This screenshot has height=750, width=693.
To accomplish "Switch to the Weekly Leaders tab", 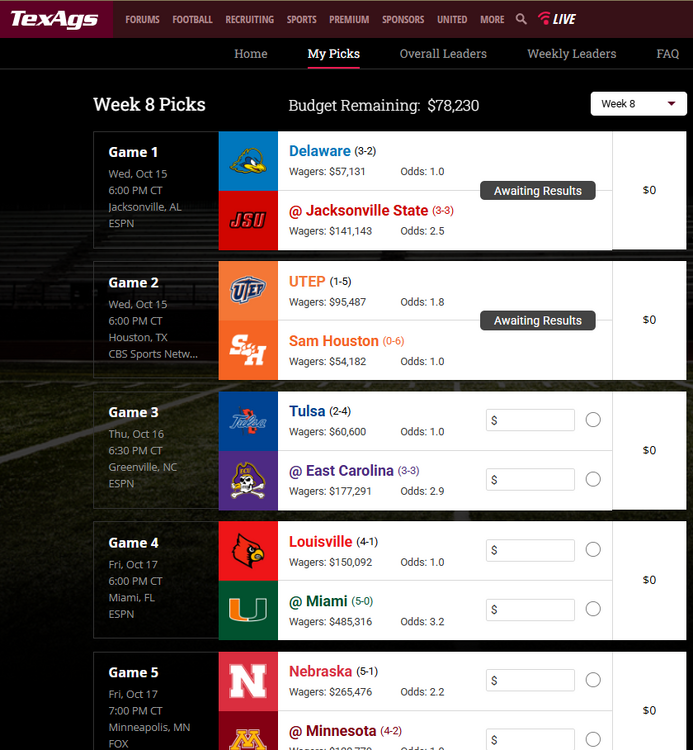I will (x=572, y=54).
